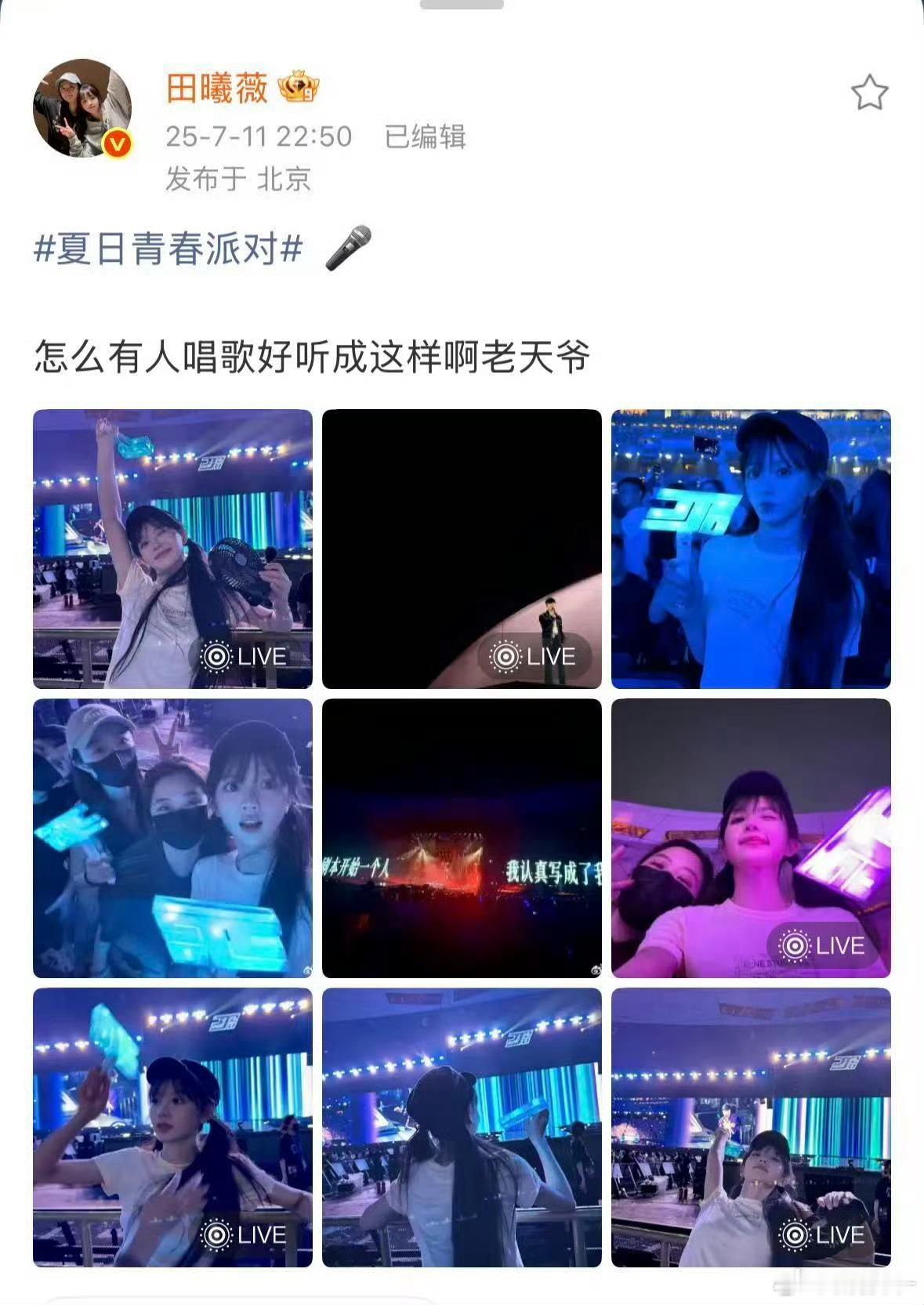Click the star favorite icon top right
Image resolution: width=924 pixels, height=1305 pixels.
[870, 93]
